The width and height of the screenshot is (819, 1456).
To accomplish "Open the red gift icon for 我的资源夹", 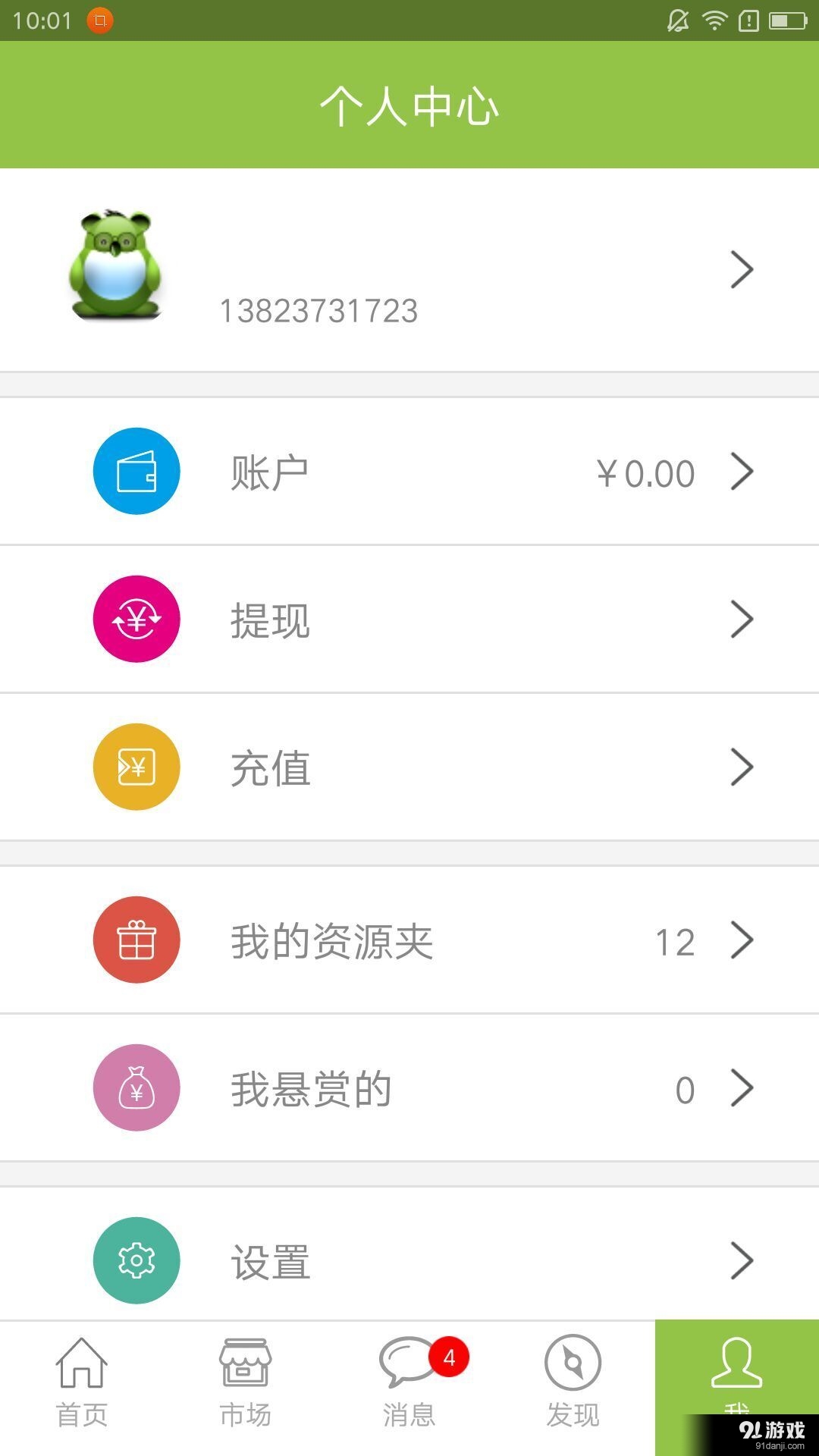I will 136,940.
